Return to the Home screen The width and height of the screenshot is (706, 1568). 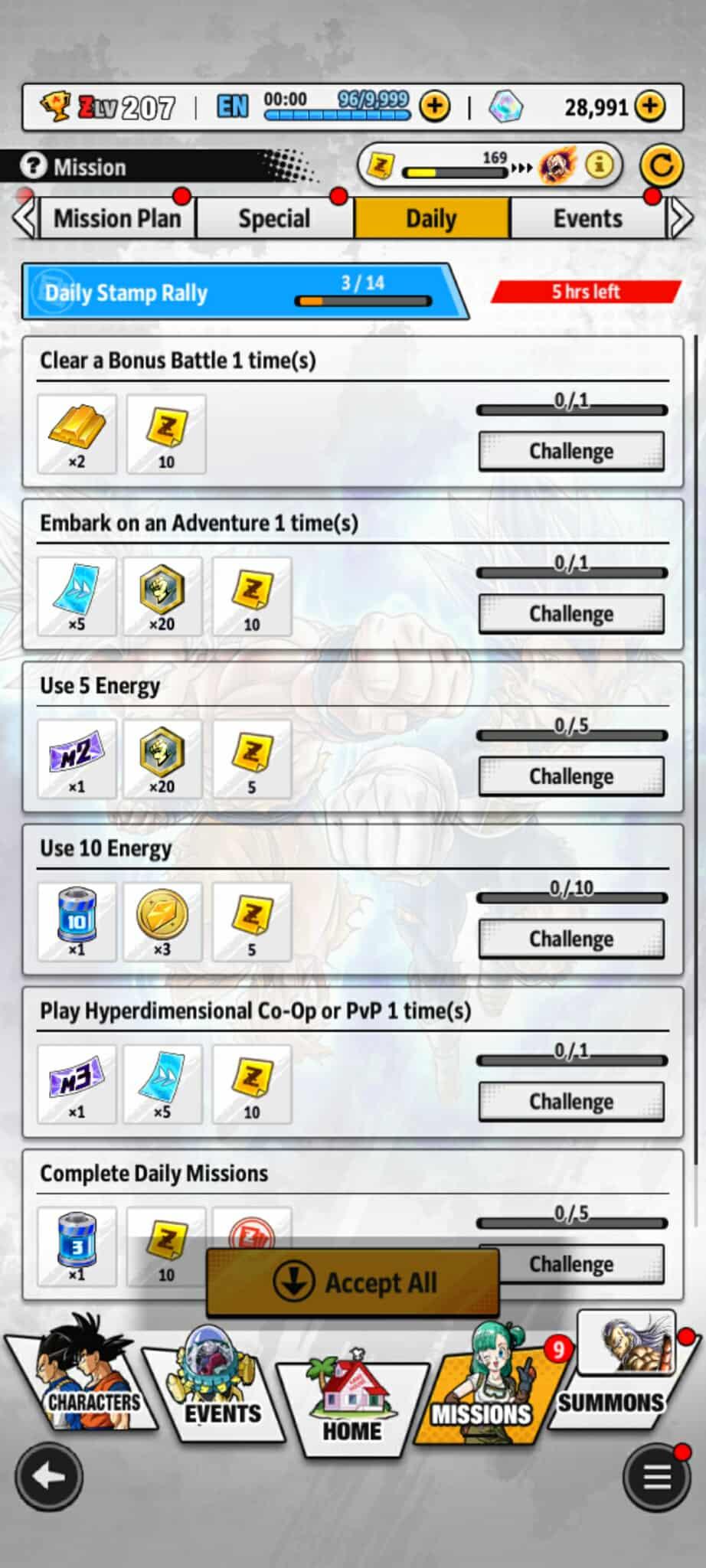[352, 1405]
